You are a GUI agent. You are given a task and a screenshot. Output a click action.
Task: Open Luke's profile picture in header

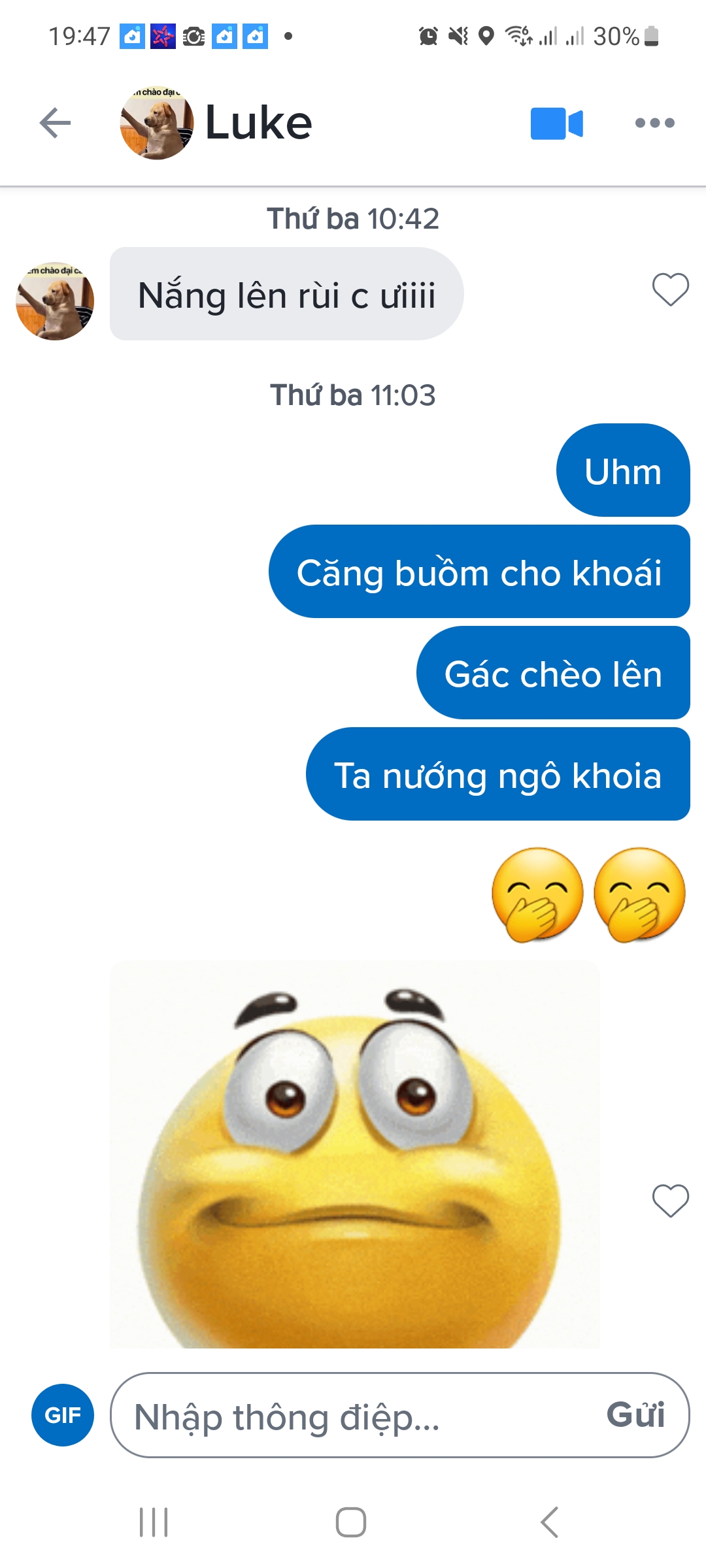point(157,123)
